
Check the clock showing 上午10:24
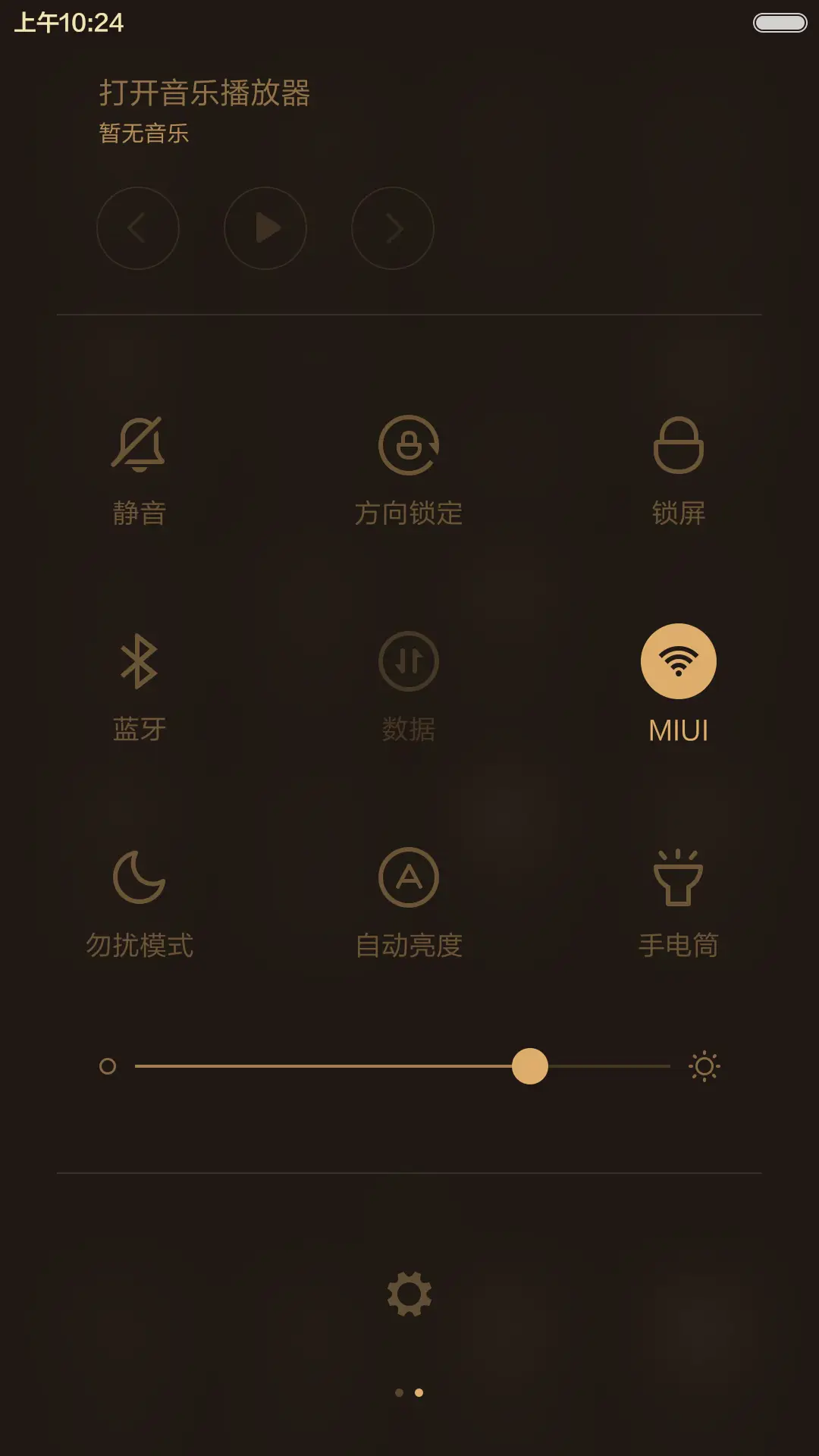67,23
